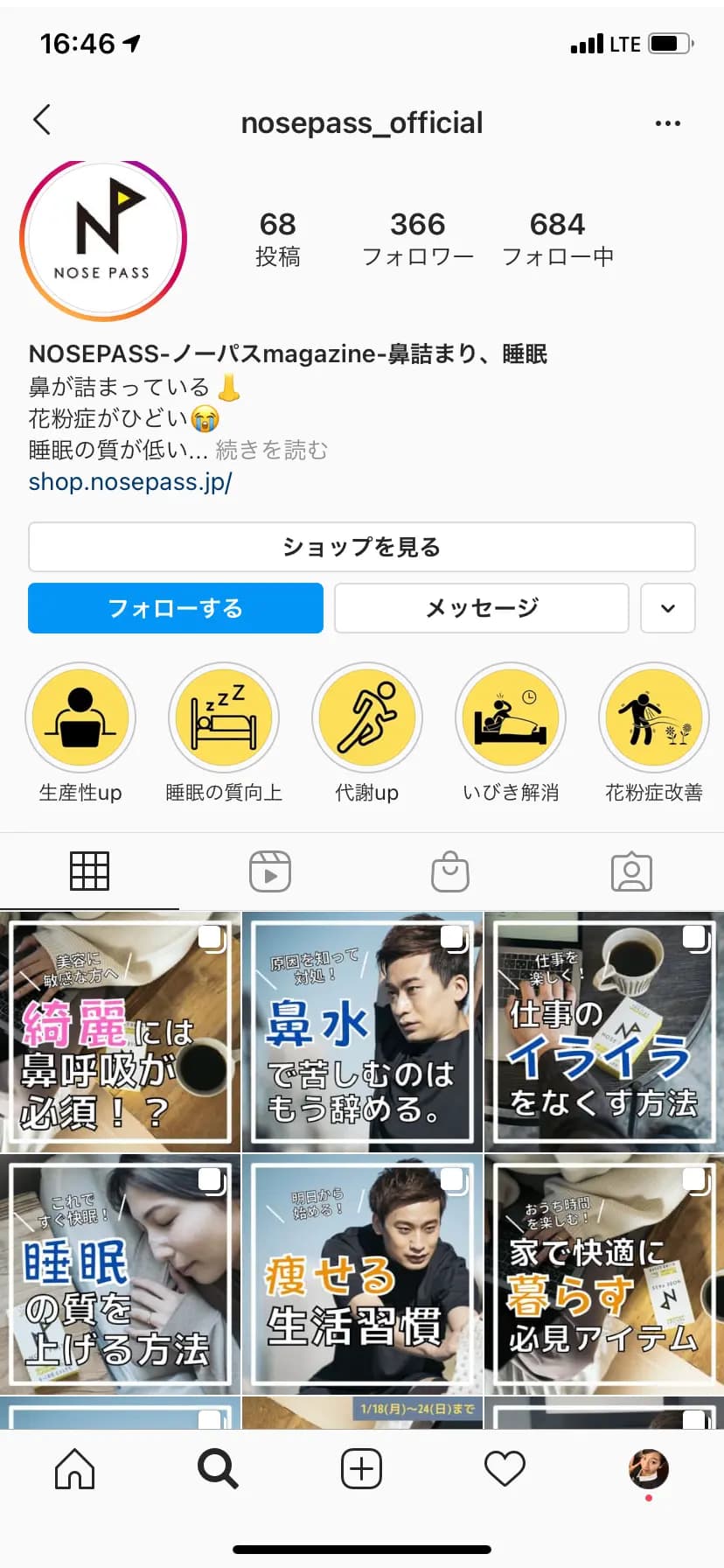Open the three-dot options menu
Image resolution: width=724 pixels, height=1568 pixels.
click(667, 123)
